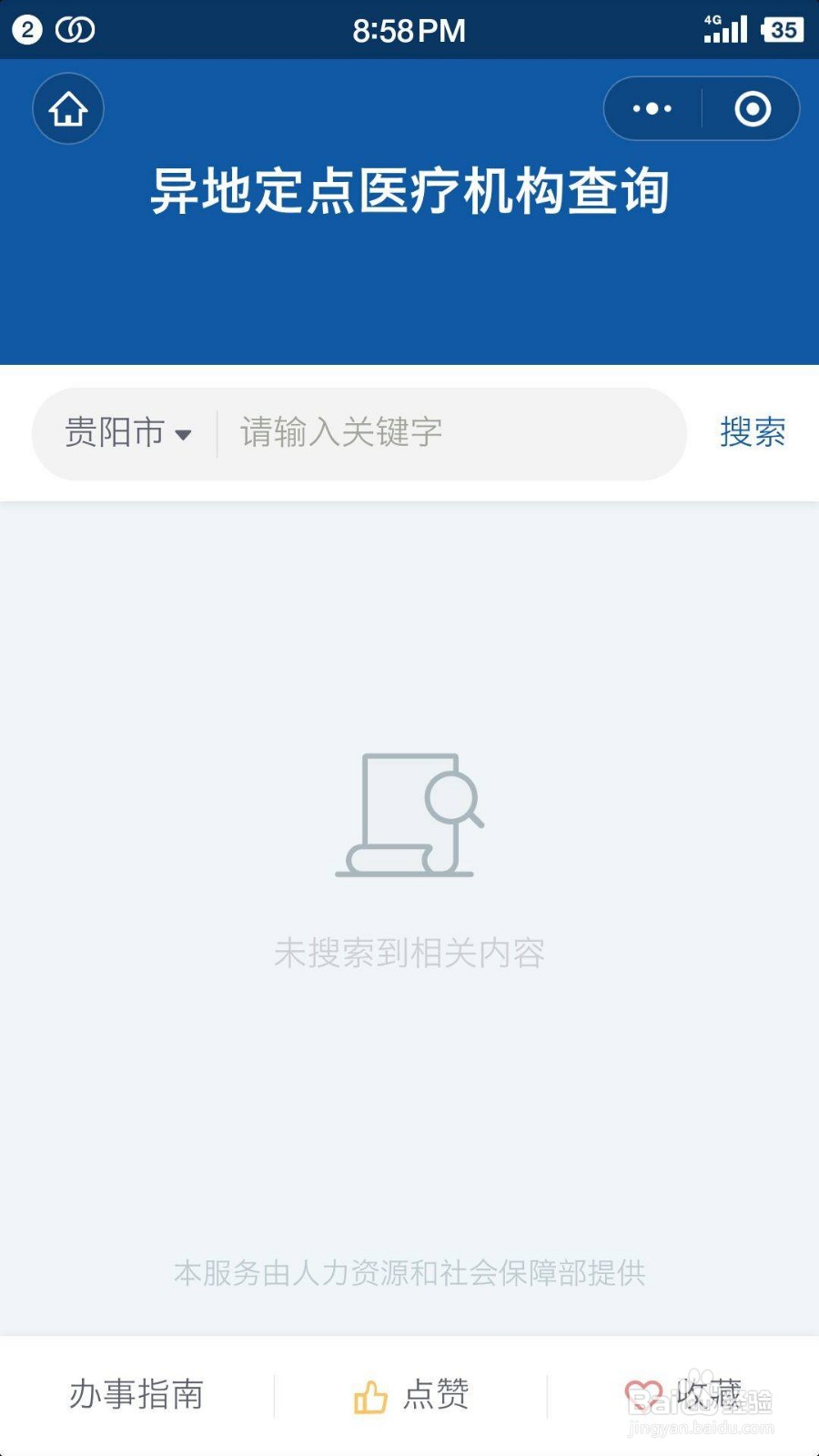
Task: Click the 人力资源和社会保障部 provider text
Action: coord(409,1275)
